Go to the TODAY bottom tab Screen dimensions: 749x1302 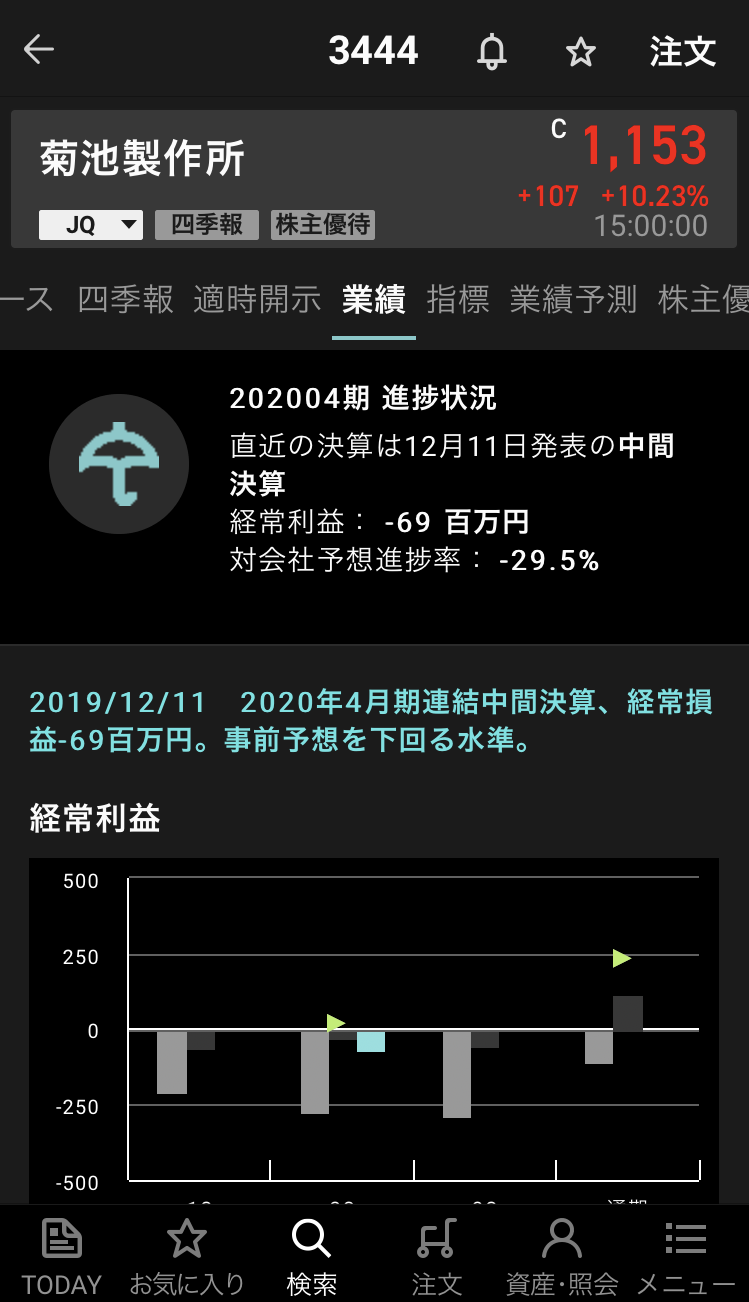(62, 1256)
